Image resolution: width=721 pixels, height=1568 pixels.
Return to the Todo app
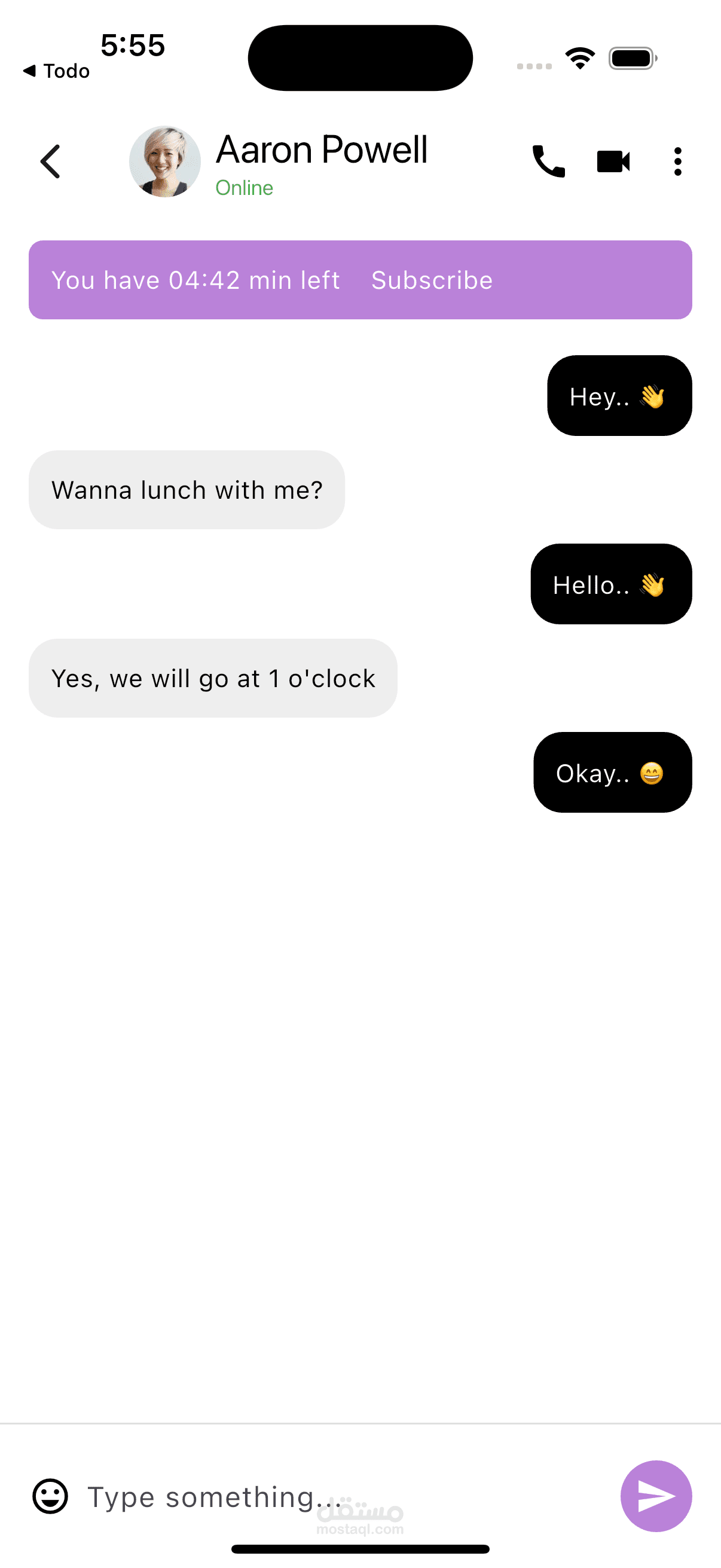(x=57, y=71)
